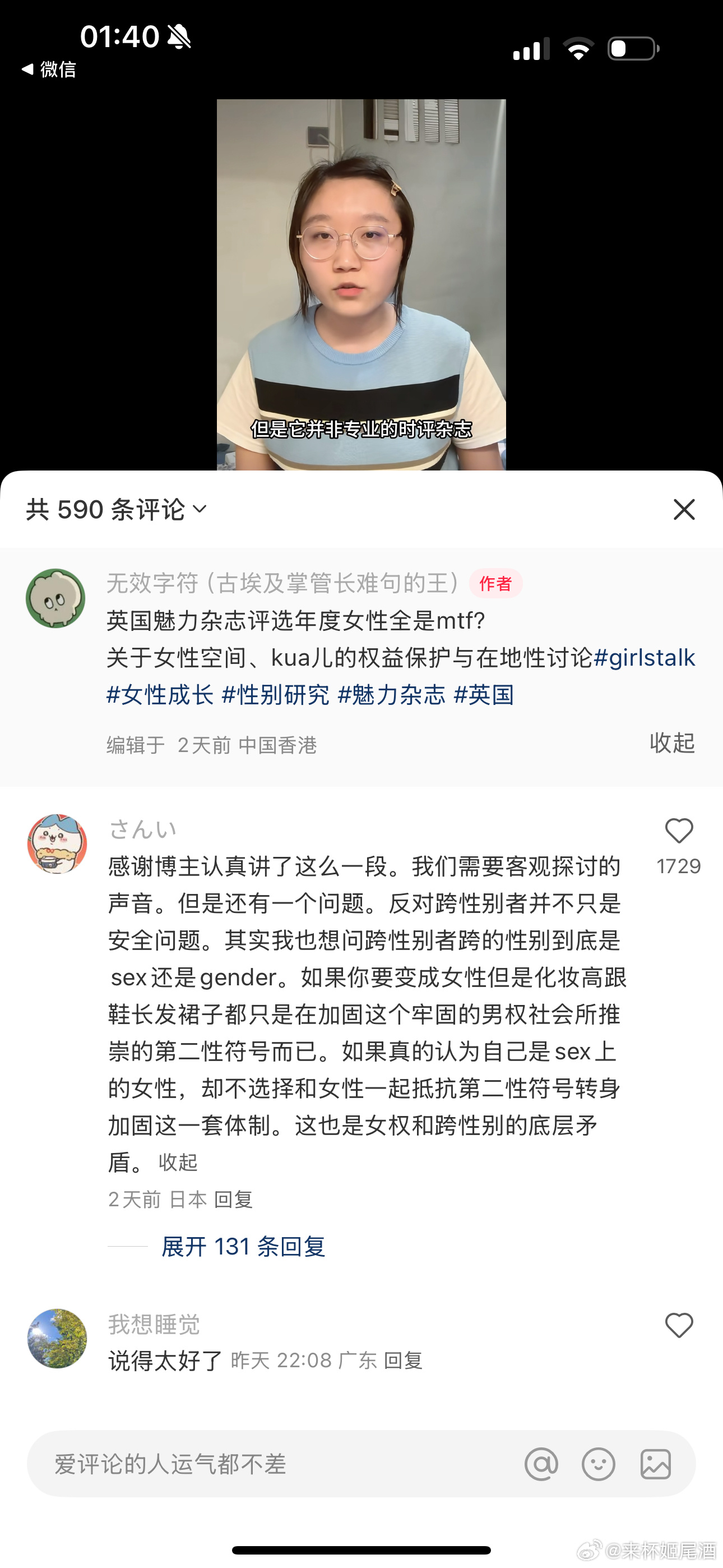Screen dimensions: 723x1568
Task: Reply to さんい's comment
Action: [234, 1200]
